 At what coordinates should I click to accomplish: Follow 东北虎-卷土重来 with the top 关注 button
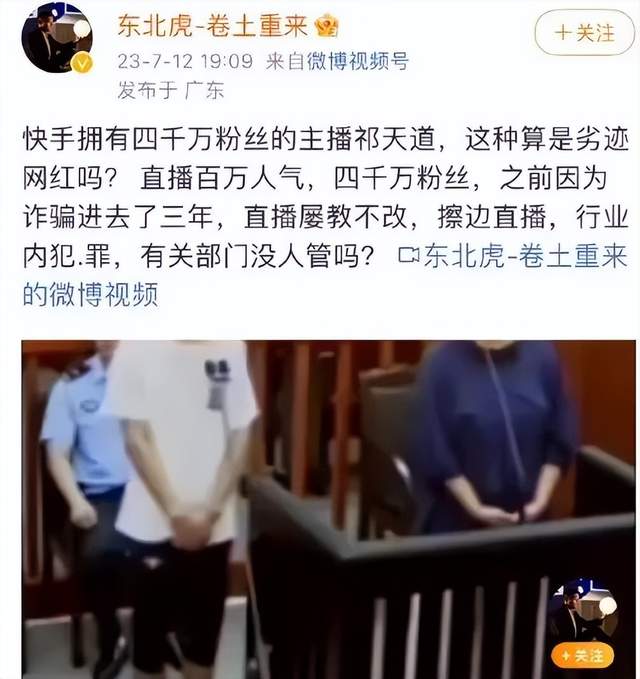pyautogui.click(x=585, y=33)
